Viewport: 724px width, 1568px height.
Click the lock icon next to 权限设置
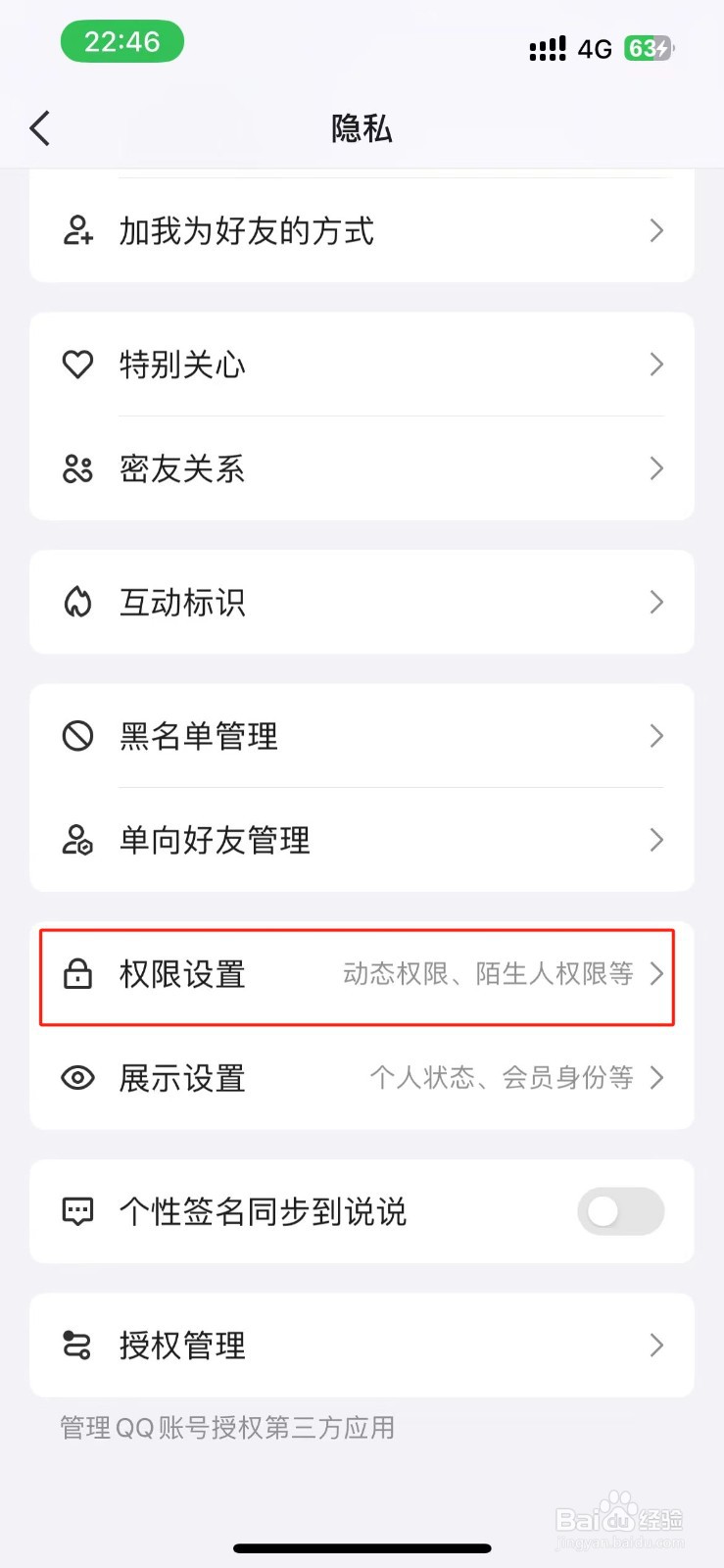[x=78, y=974]
